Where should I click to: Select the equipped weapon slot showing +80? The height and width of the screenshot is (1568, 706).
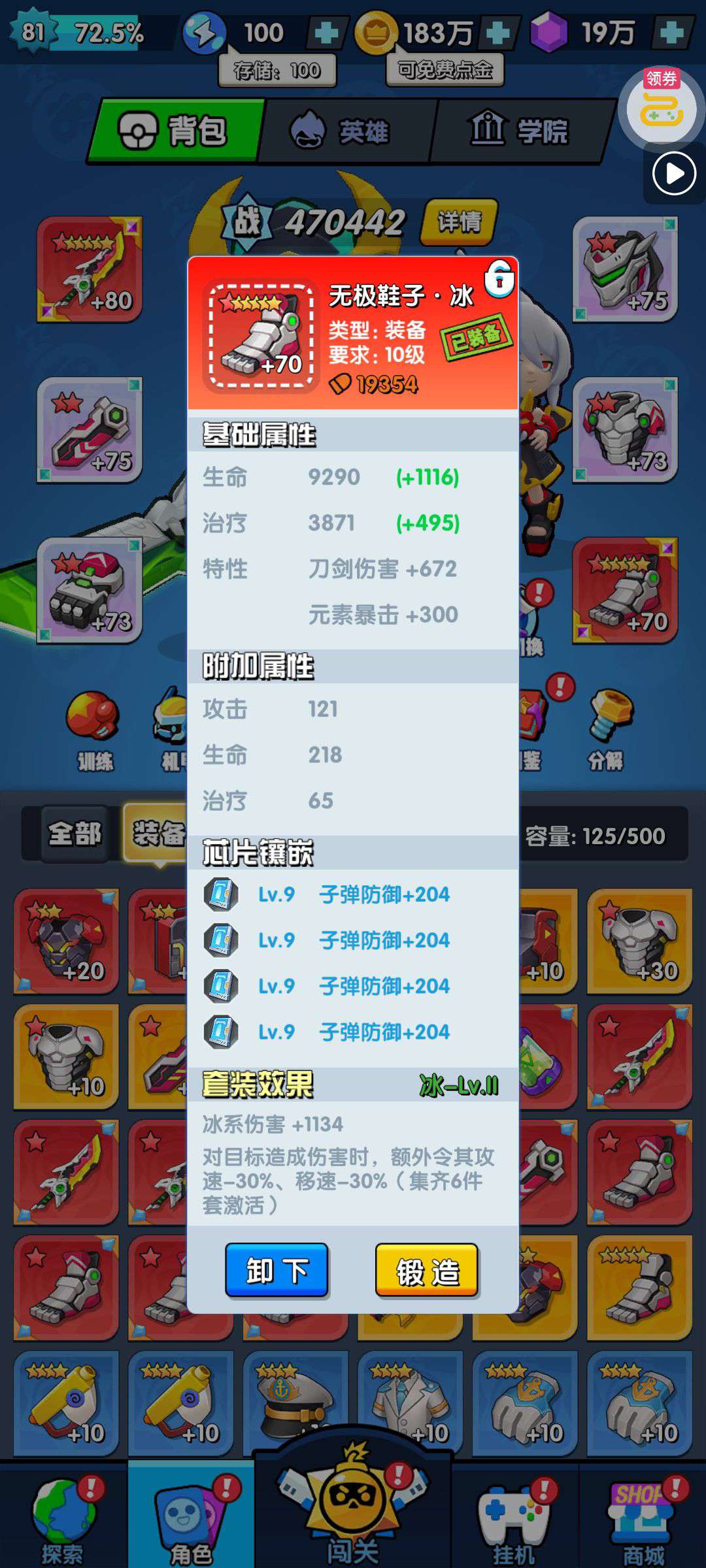(90, 270)
